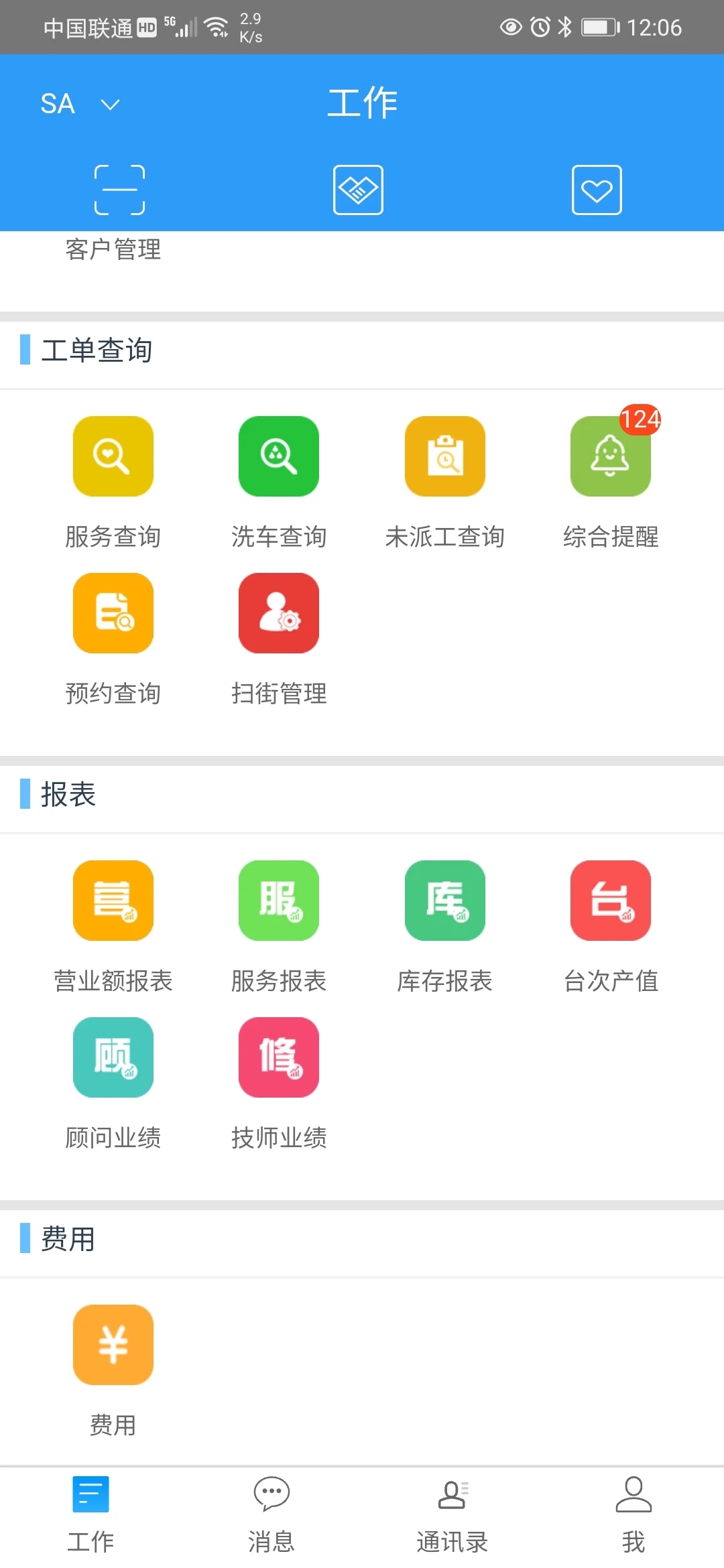724x1568 pixels.
Task: Open the 台次产值 report icon
Action: click(610, 901)
